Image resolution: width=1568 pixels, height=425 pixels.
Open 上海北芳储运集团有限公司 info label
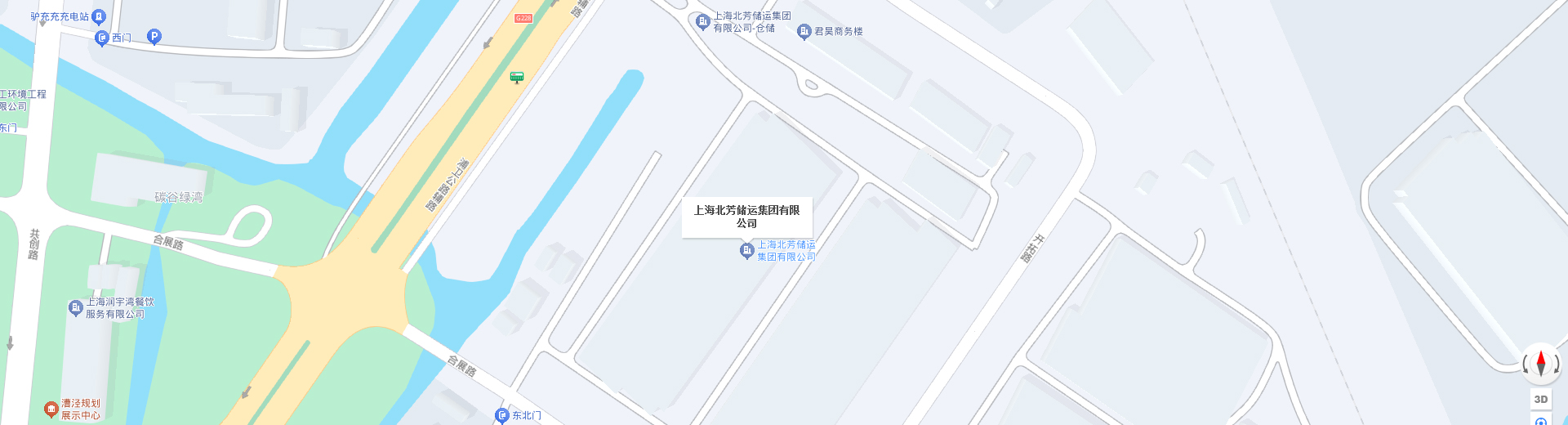tap(746, 217)
